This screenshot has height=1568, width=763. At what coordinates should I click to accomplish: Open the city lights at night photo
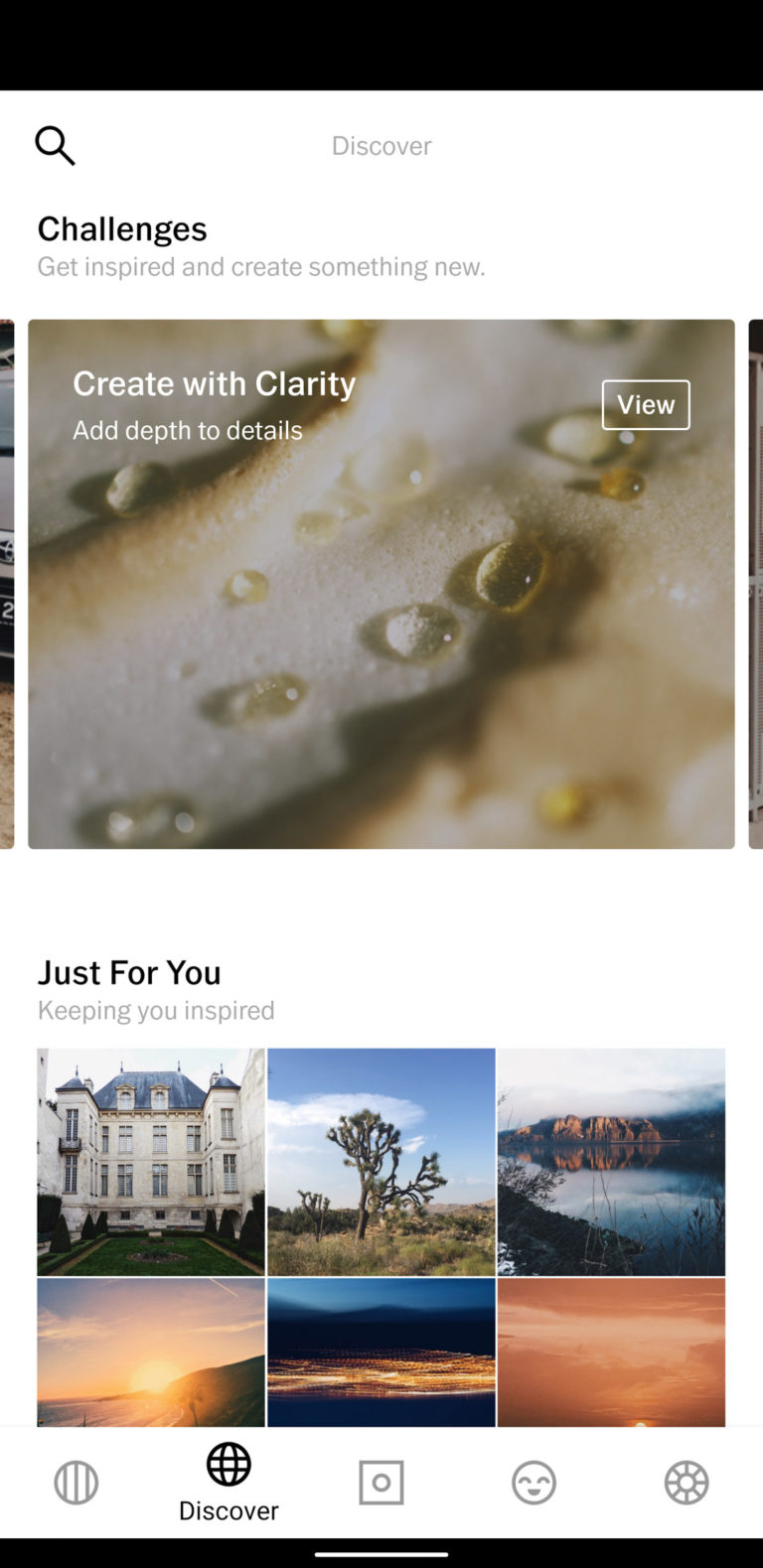click(x=381, y=1352)
